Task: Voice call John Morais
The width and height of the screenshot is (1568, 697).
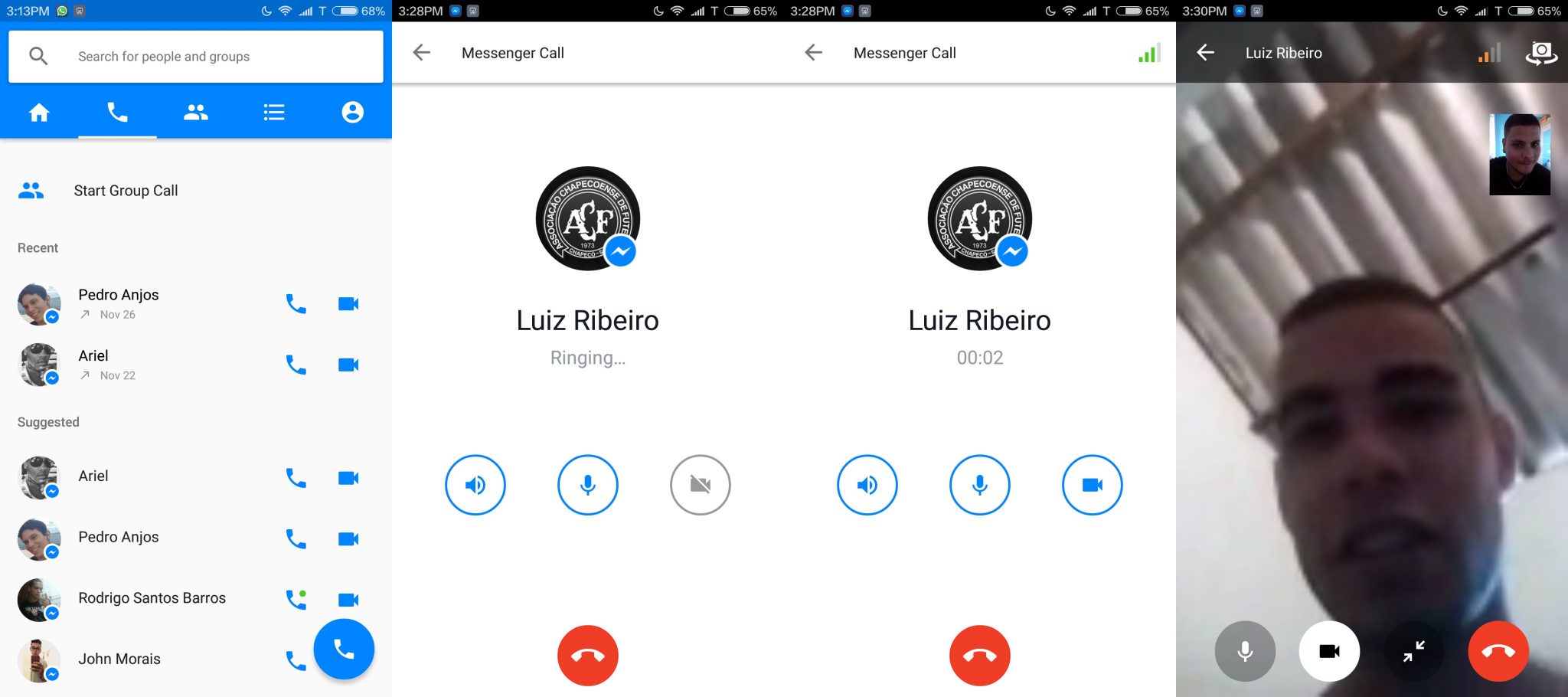Action: (296, 659)
